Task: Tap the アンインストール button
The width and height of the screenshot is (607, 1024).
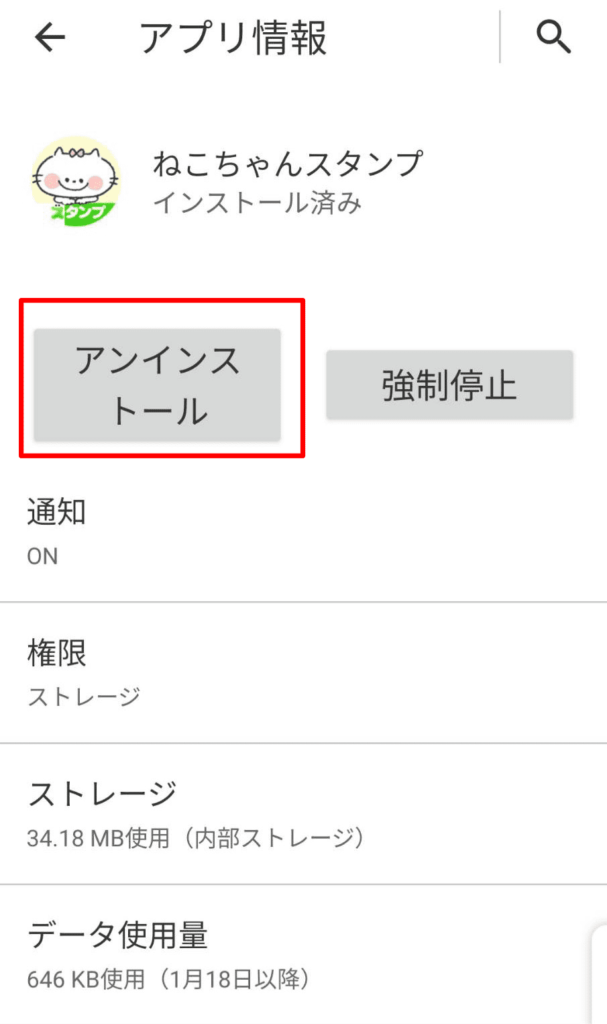Action: coord(158,385)
